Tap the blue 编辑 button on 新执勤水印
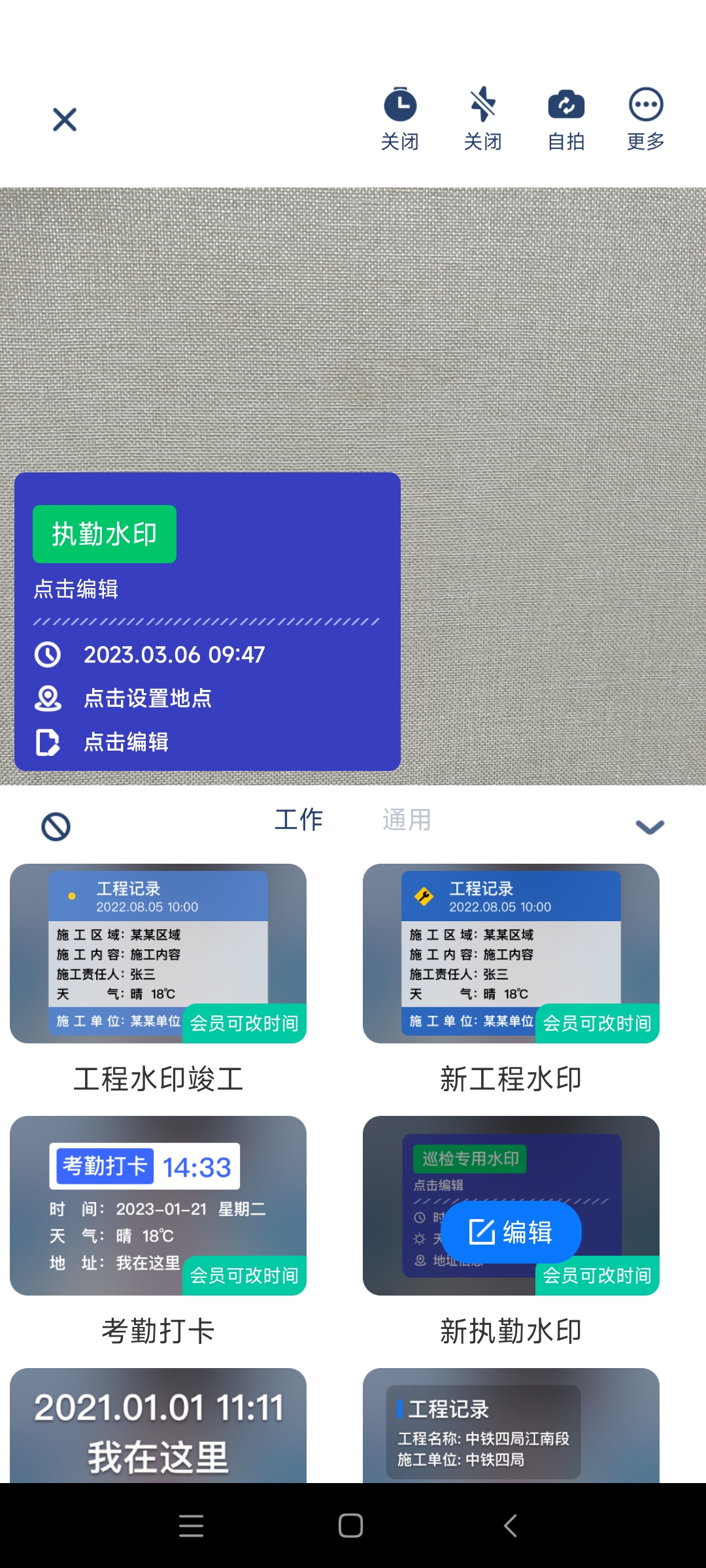The height and width of the screenshot is (1568, 706). tap(511, 1232)
